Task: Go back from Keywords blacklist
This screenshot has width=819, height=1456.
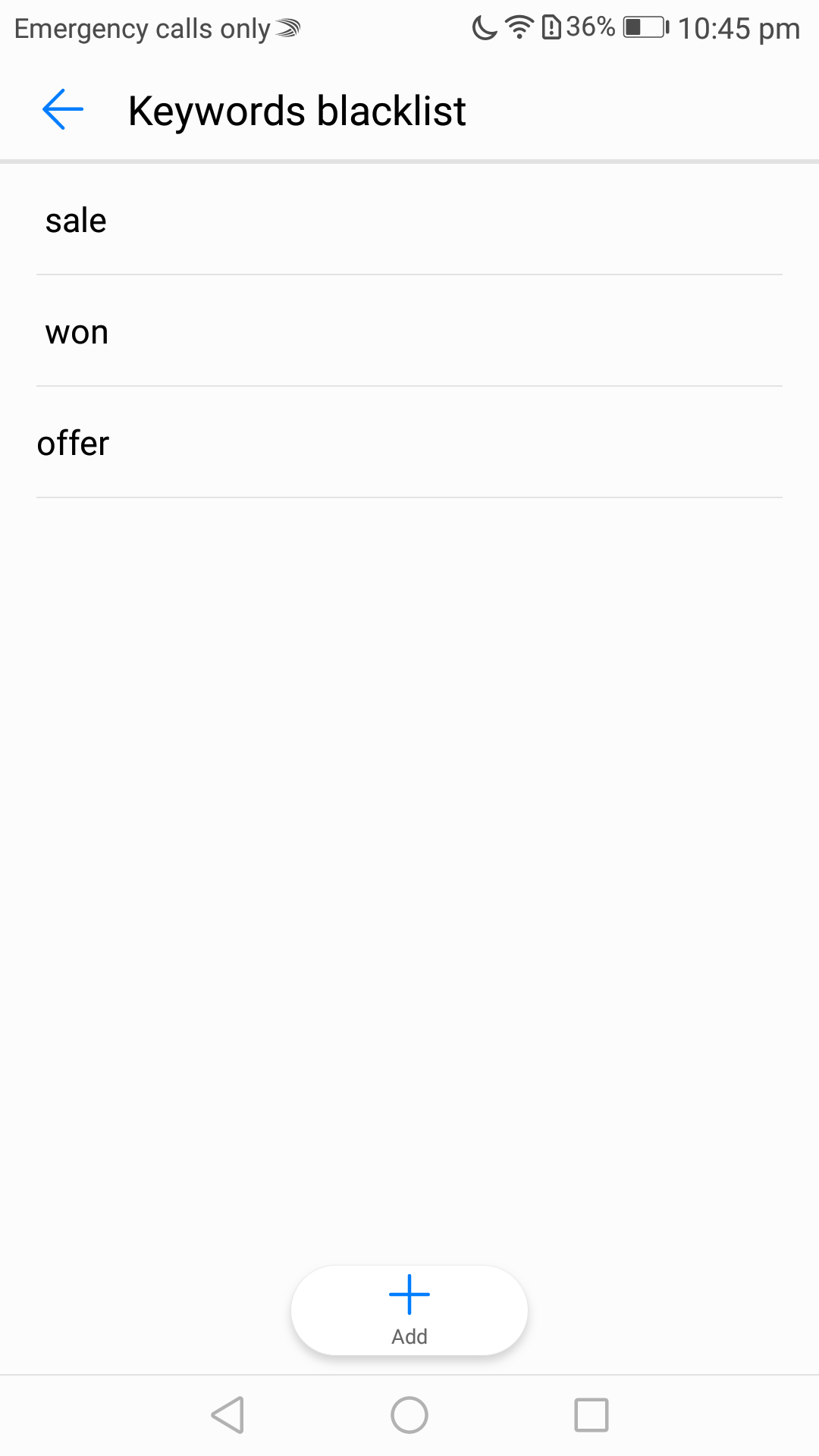Action: [63, 110]
